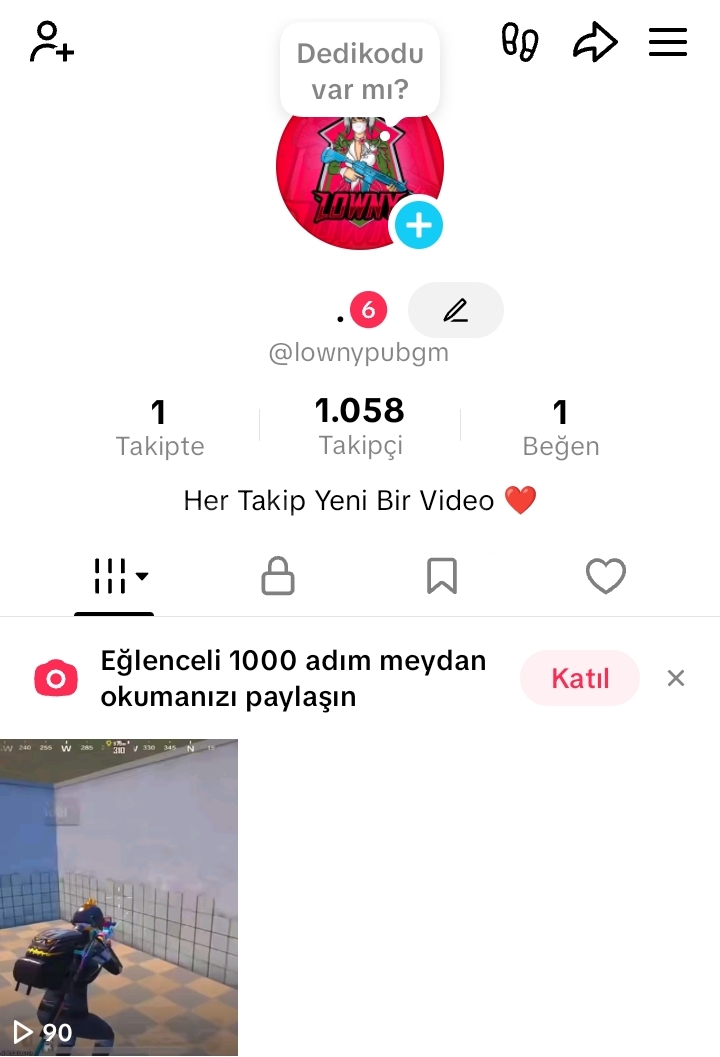Join the 1000 adım challenge via Katıl
Viewport: 720px width, 1057px height.
(x=579, y=678)
